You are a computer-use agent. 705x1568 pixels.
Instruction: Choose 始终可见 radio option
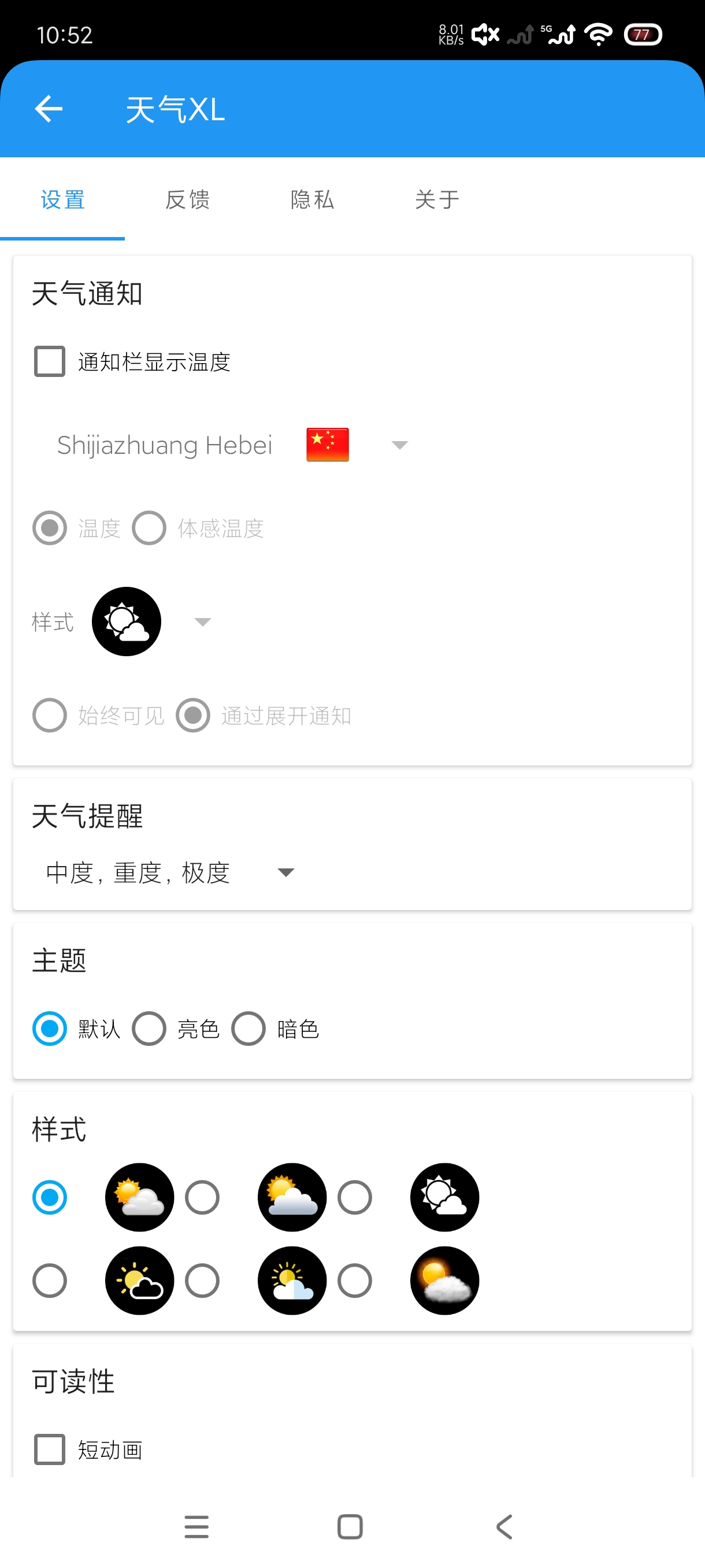(50, 716)
